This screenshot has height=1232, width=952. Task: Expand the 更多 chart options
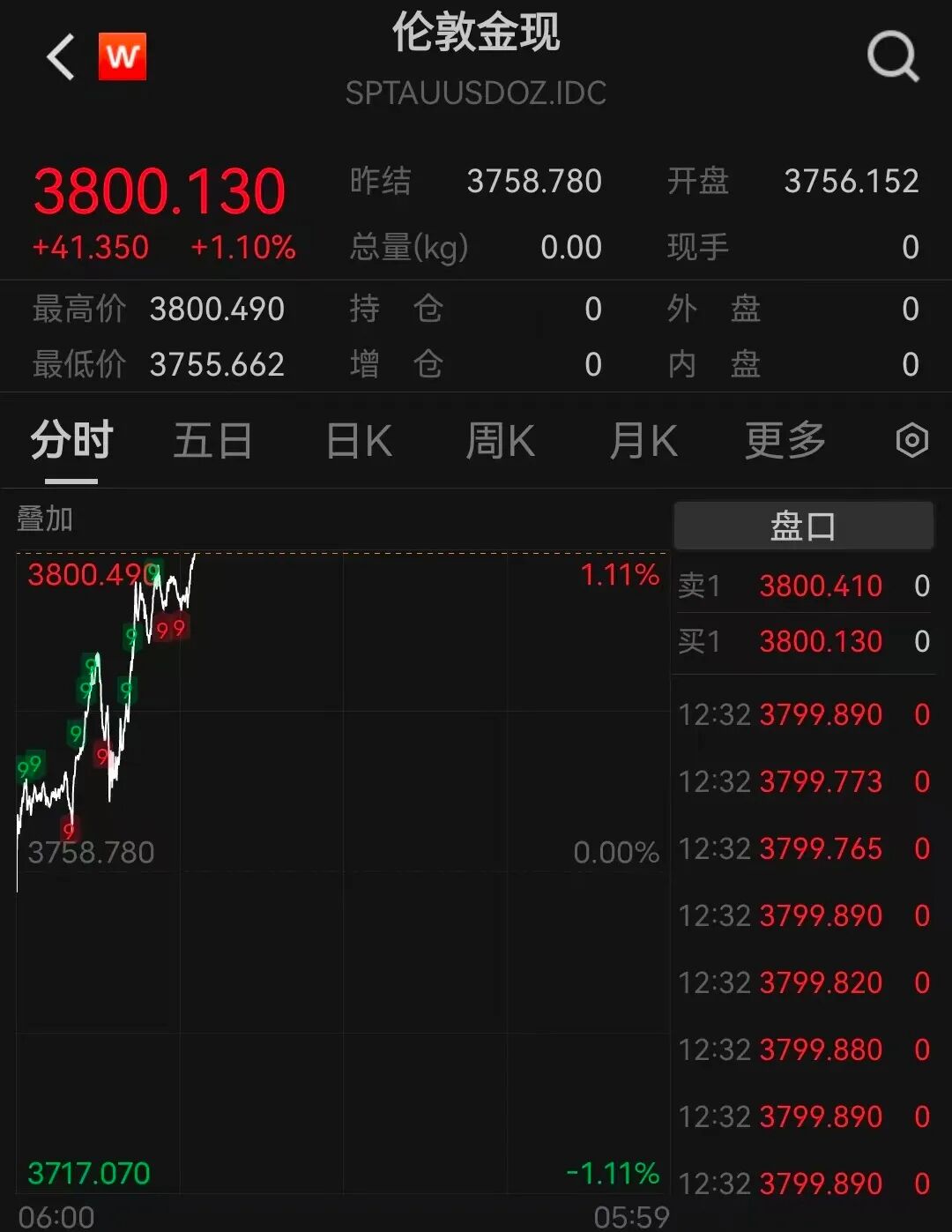[785, 440]
